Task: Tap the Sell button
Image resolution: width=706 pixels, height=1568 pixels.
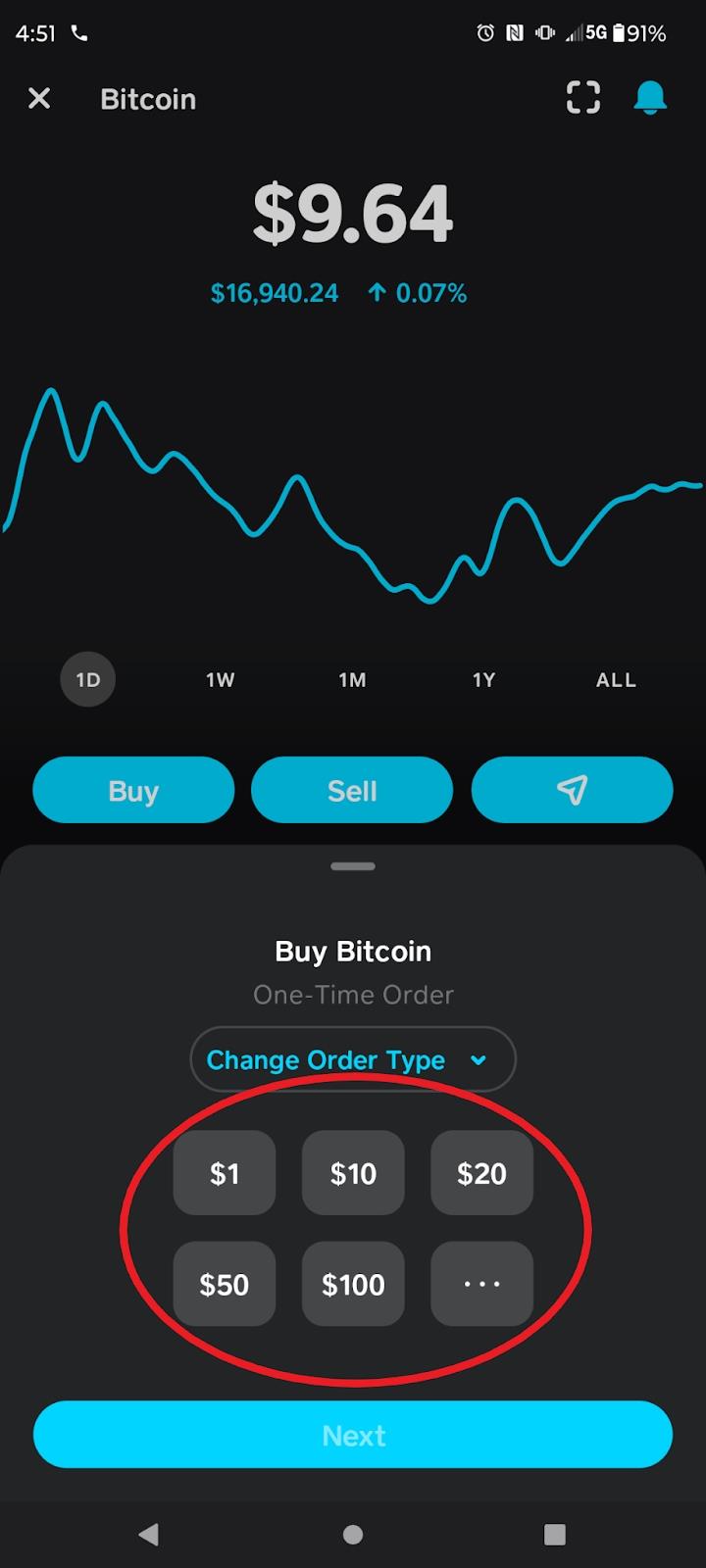Action: (352, 790)
